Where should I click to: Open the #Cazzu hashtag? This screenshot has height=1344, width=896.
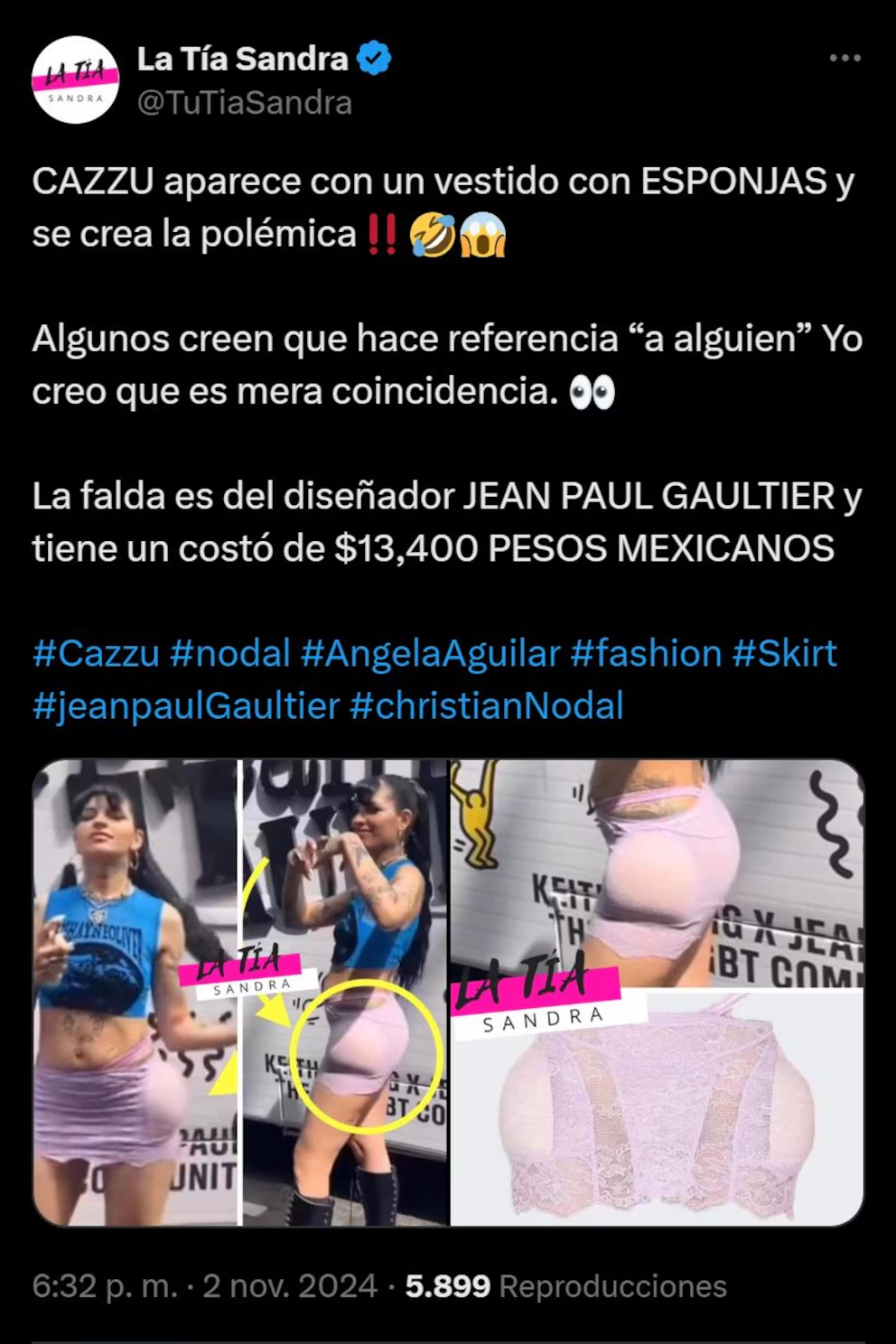tap(96, 653)
